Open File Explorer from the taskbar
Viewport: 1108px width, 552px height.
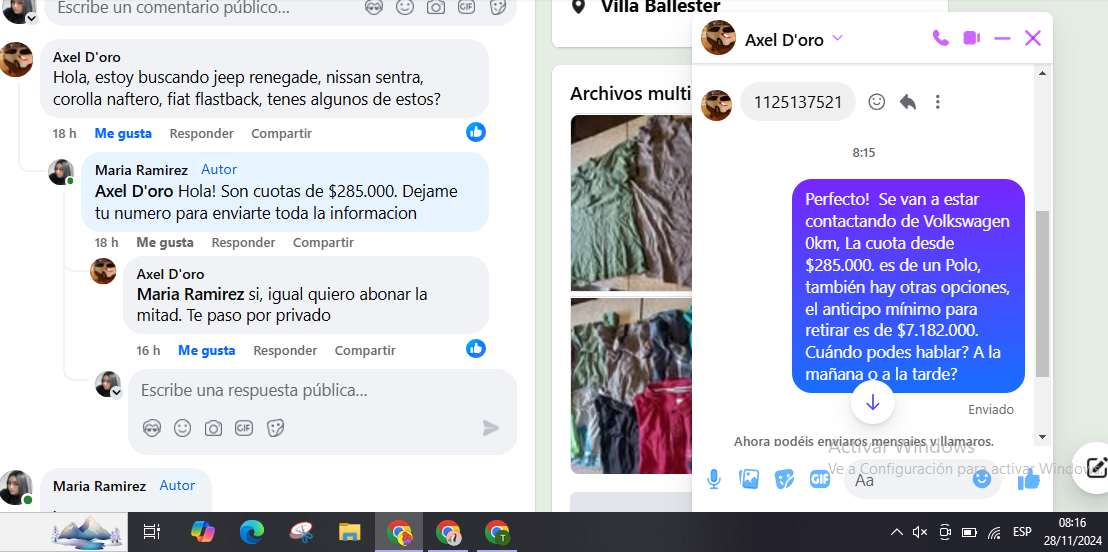pos(349,532)
